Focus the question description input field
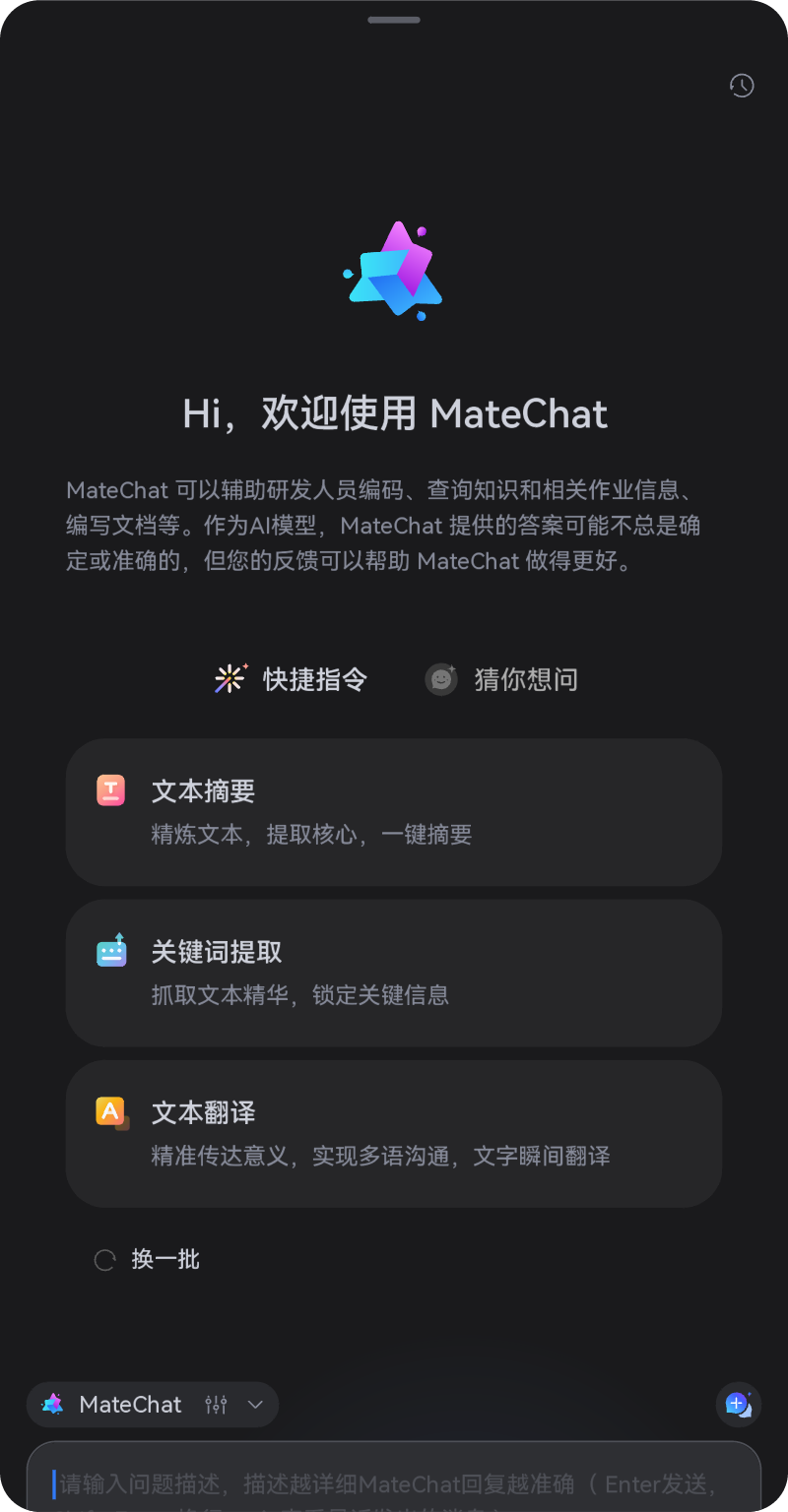Viewport: 788px width, 1512px height. click(x=394, y=1477)
